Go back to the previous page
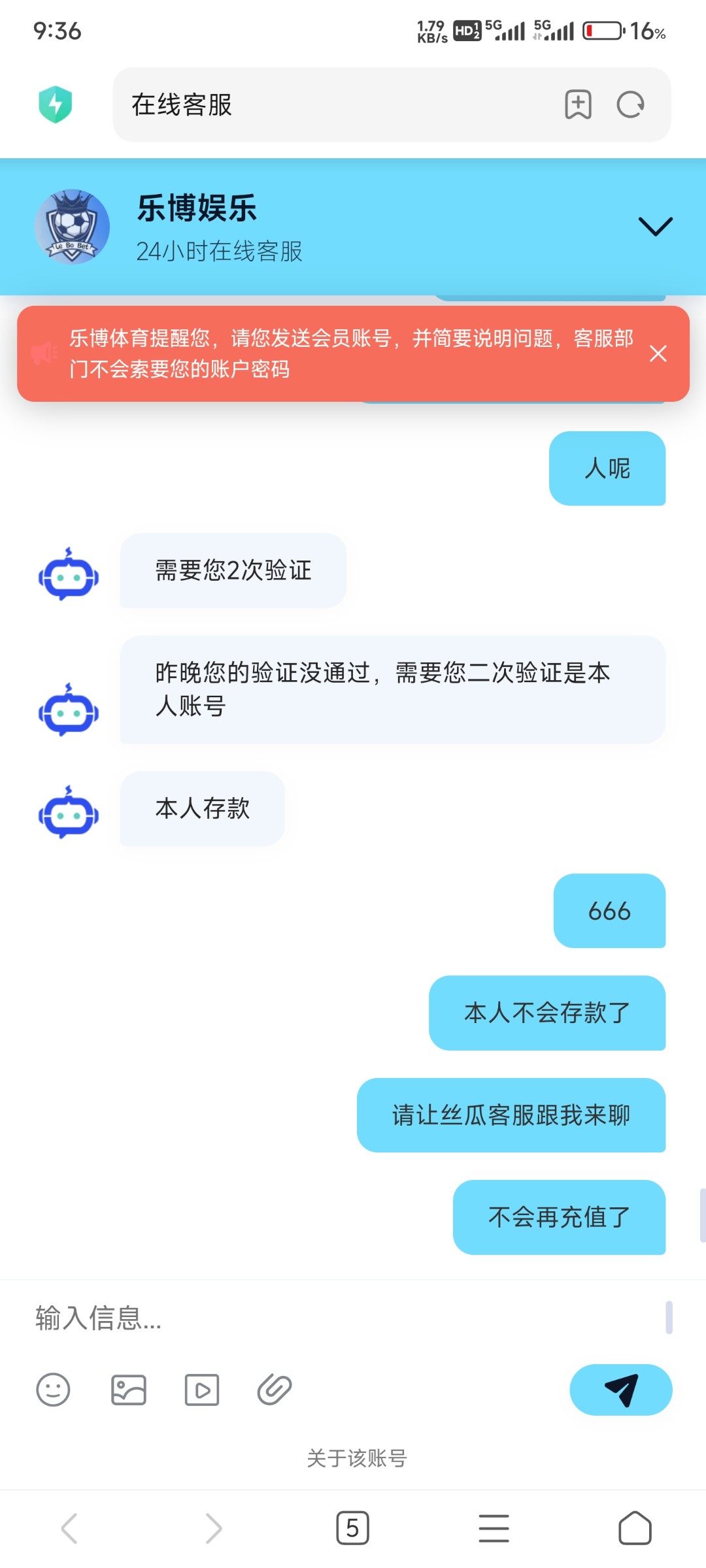 [69, 1528]
